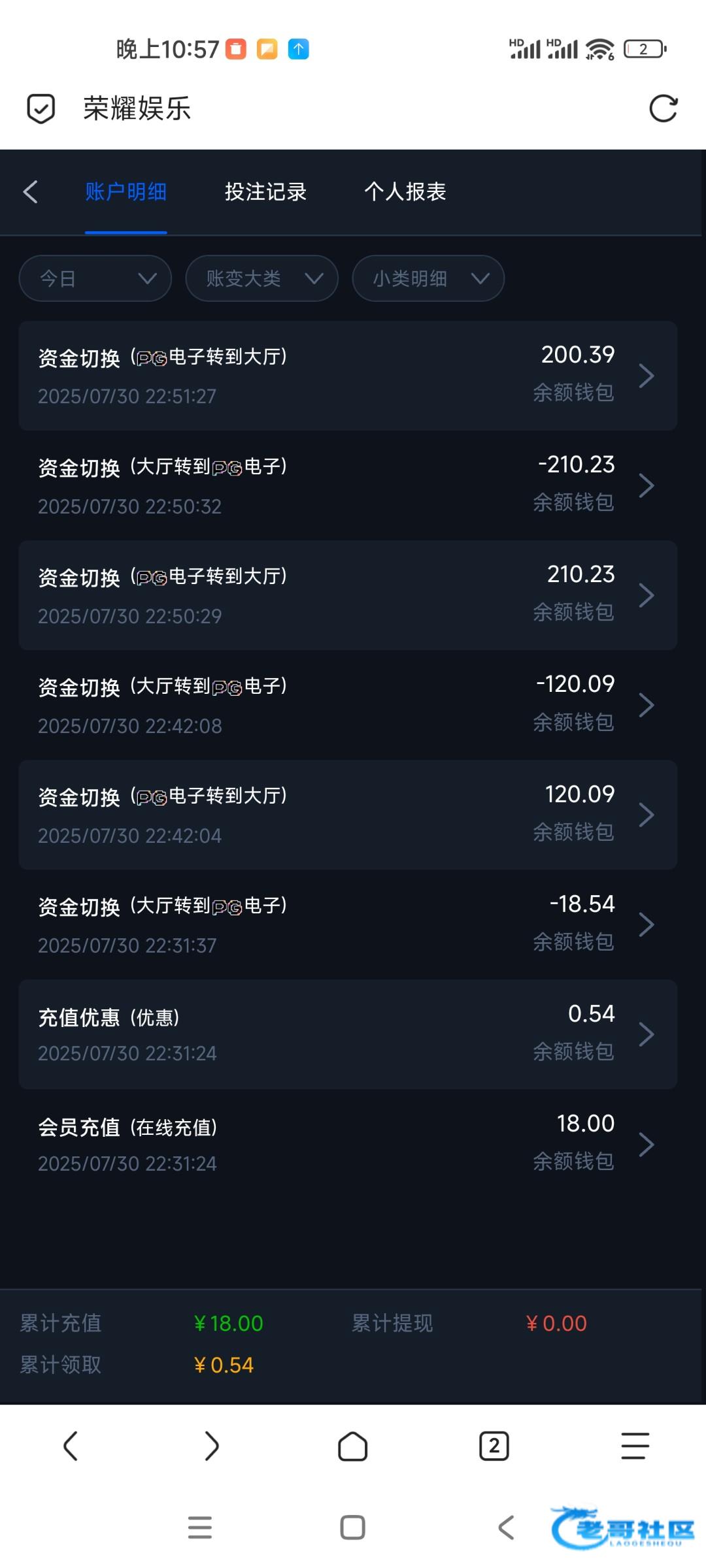
Task: Open the 120.09 record at 22:42:04
Action: click(348, 815)
